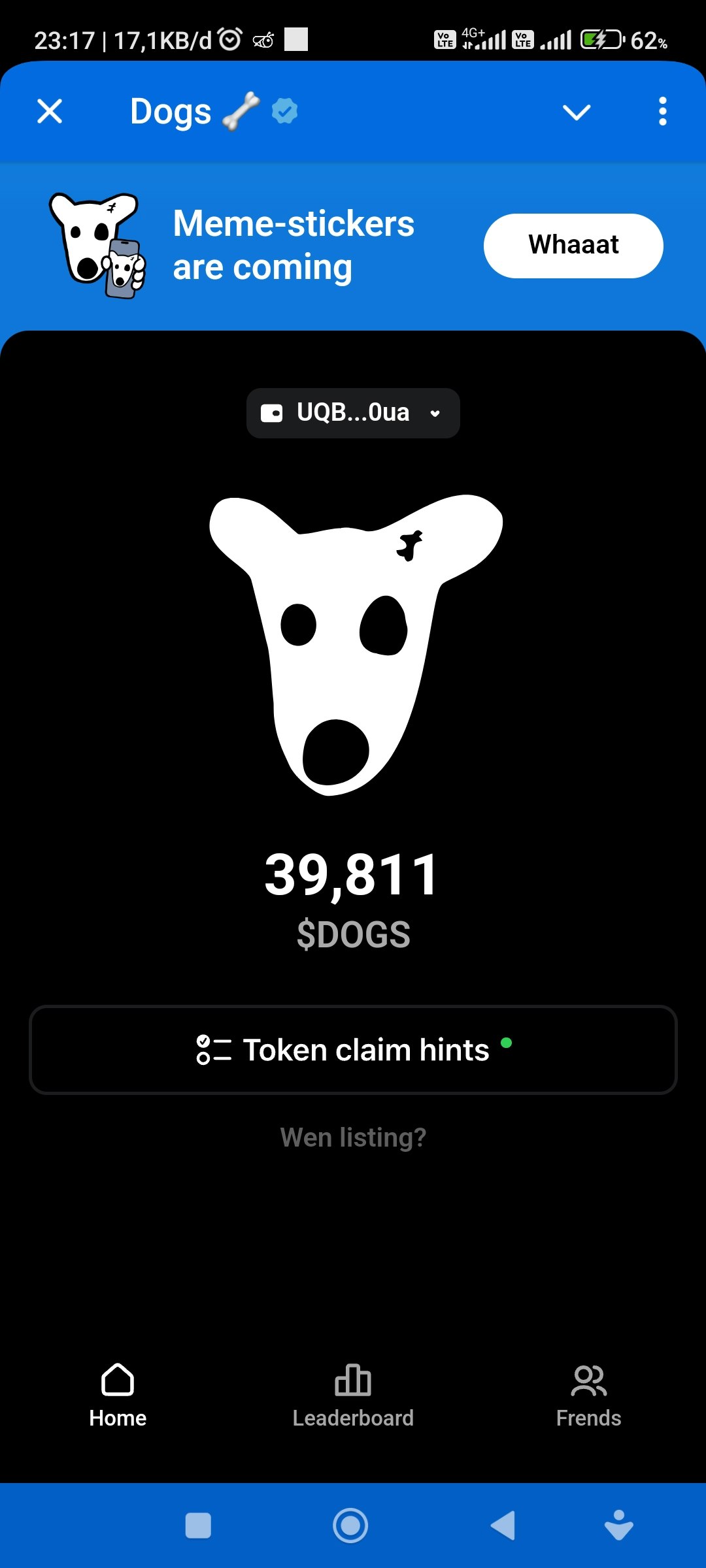Image resolution: width=706 pixels, height=1568 pixels.
Task: Tap the Wen listing? link
Action: [353, 1137]
